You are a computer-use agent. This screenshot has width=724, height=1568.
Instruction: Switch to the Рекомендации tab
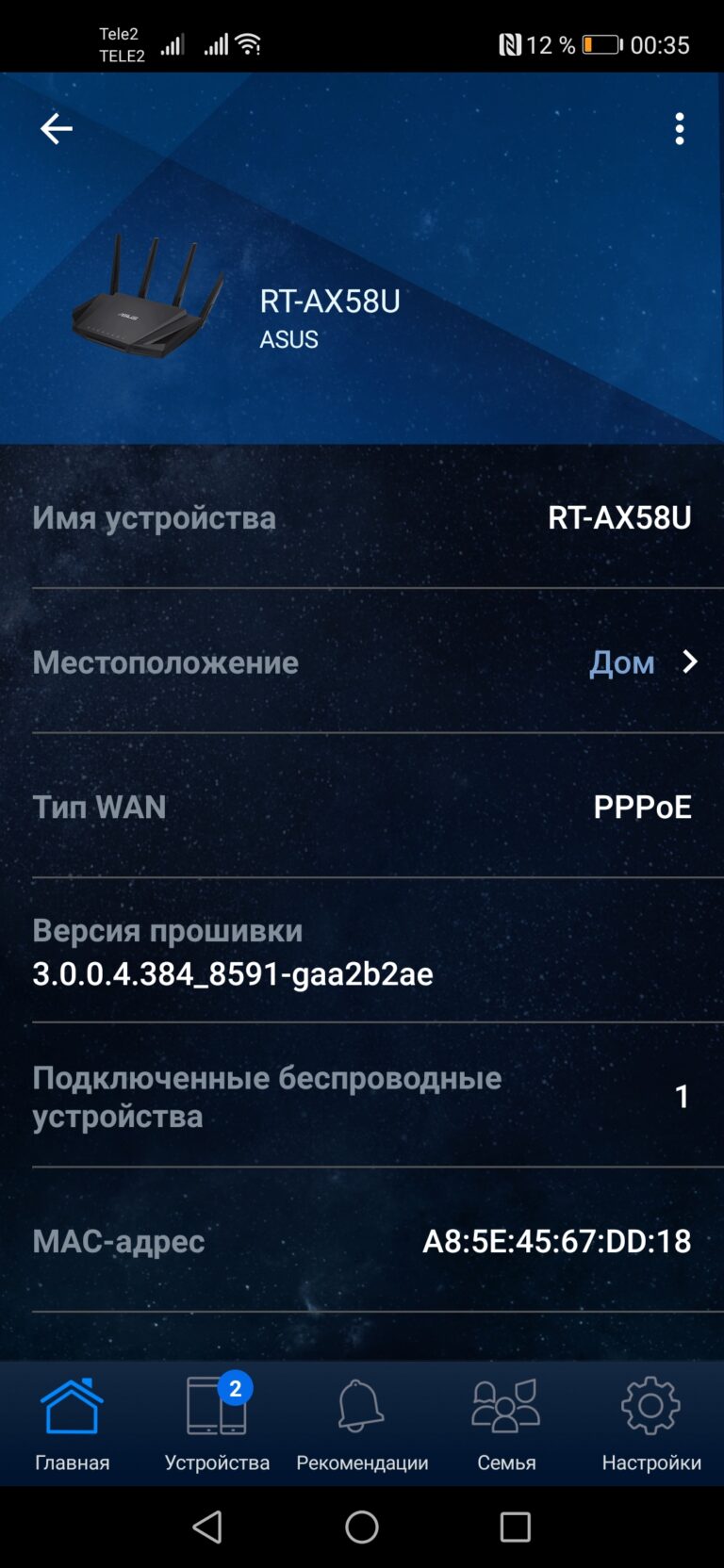(362, 1424)
